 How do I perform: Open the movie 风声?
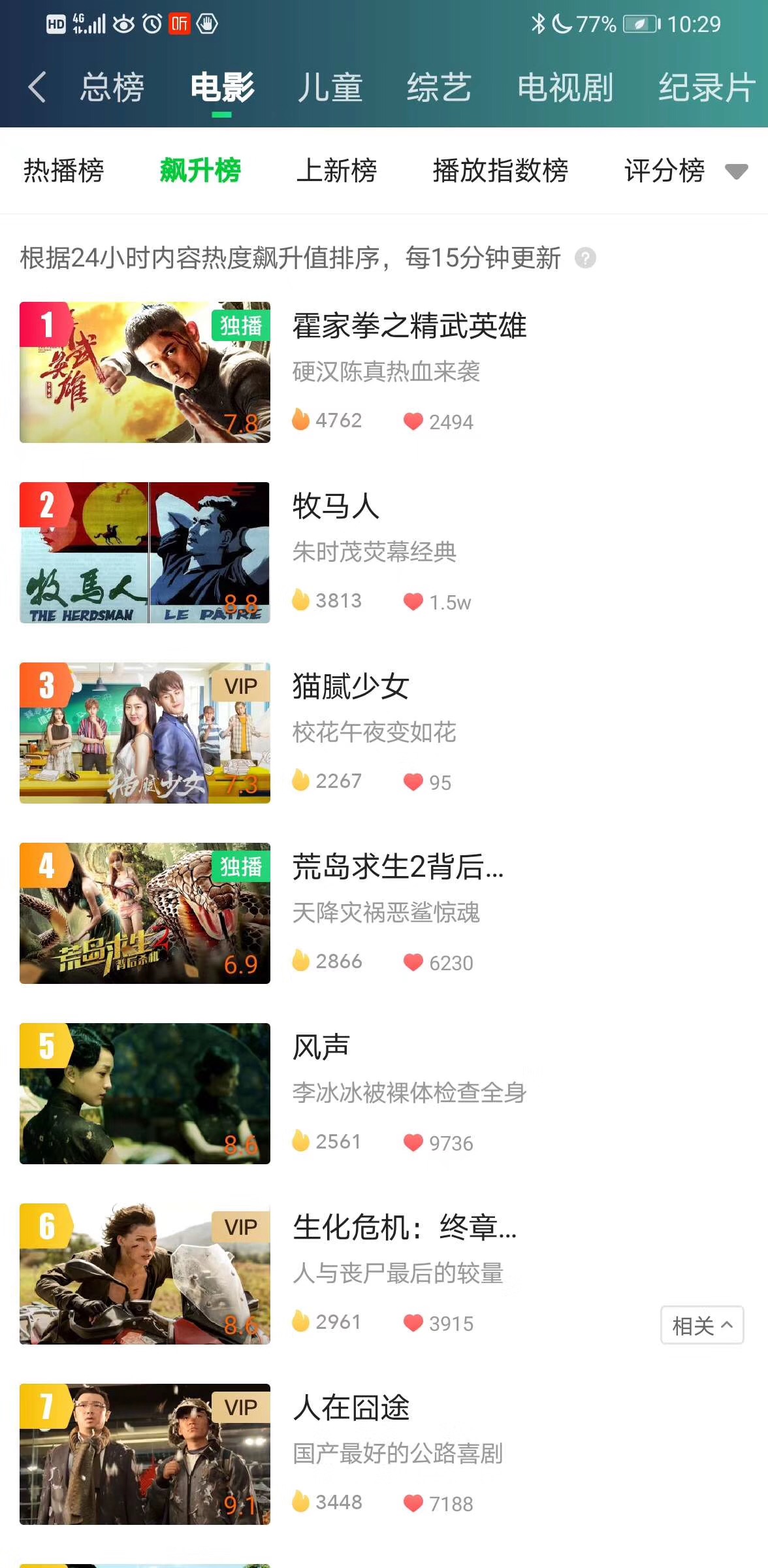click(x=321, y=1047)
